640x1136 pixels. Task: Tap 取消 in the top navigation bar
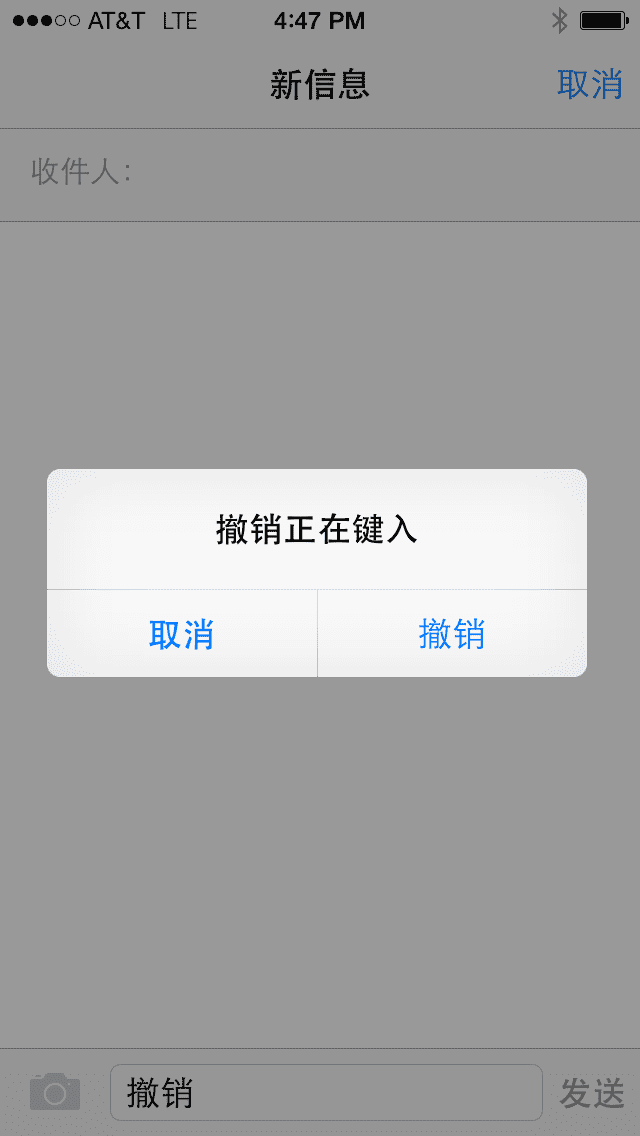[590, 85]
